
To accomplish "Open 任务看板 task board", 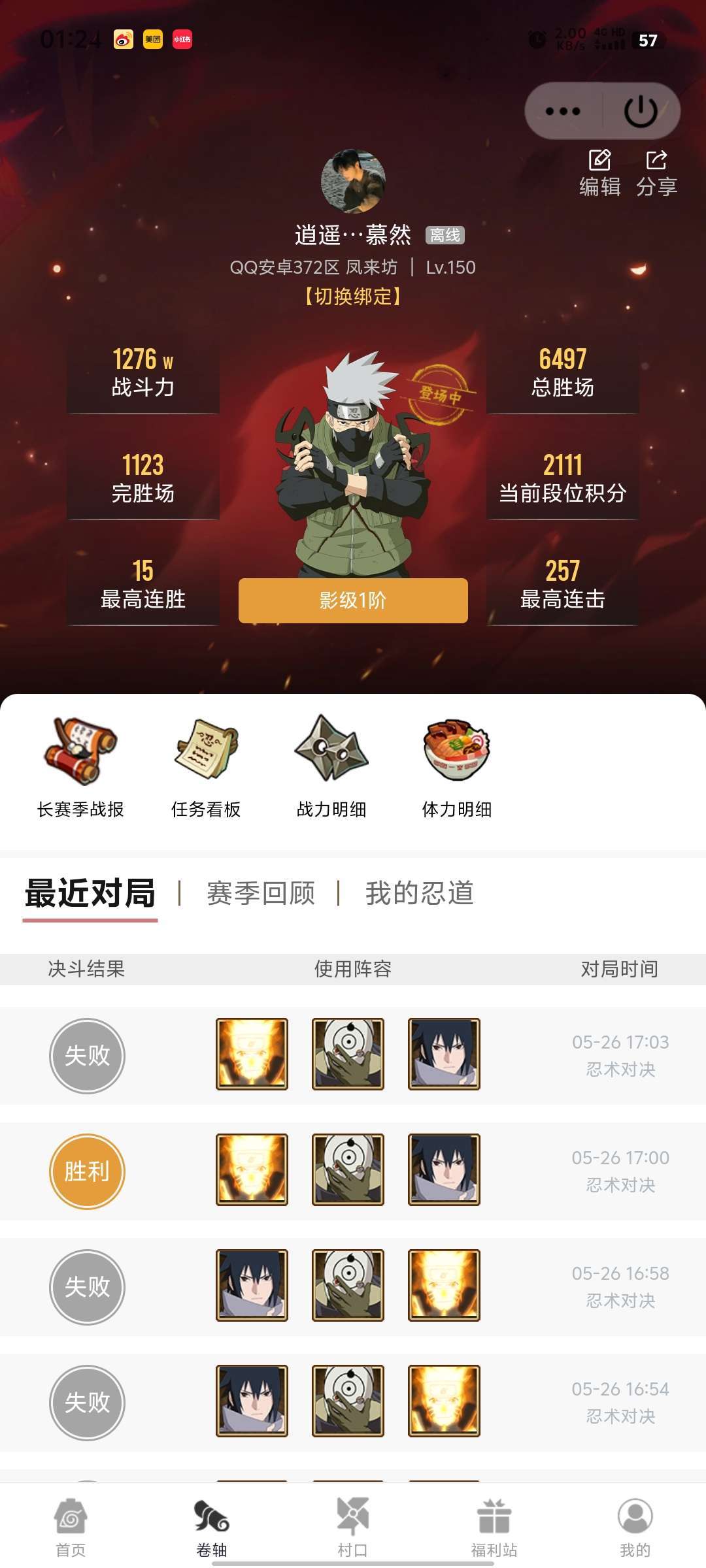I will 206,768.
